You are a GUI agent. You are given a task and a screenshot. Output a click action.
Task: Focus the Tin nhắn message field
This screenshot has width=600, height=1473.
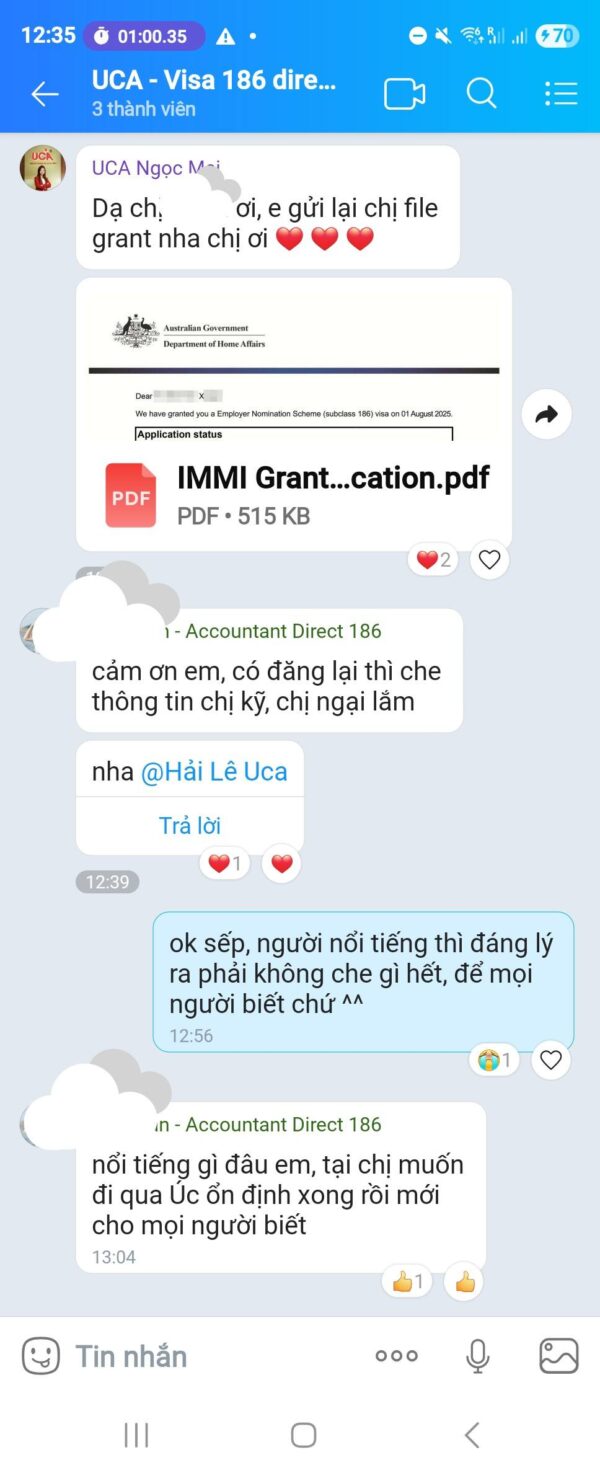coord(200,1356)
